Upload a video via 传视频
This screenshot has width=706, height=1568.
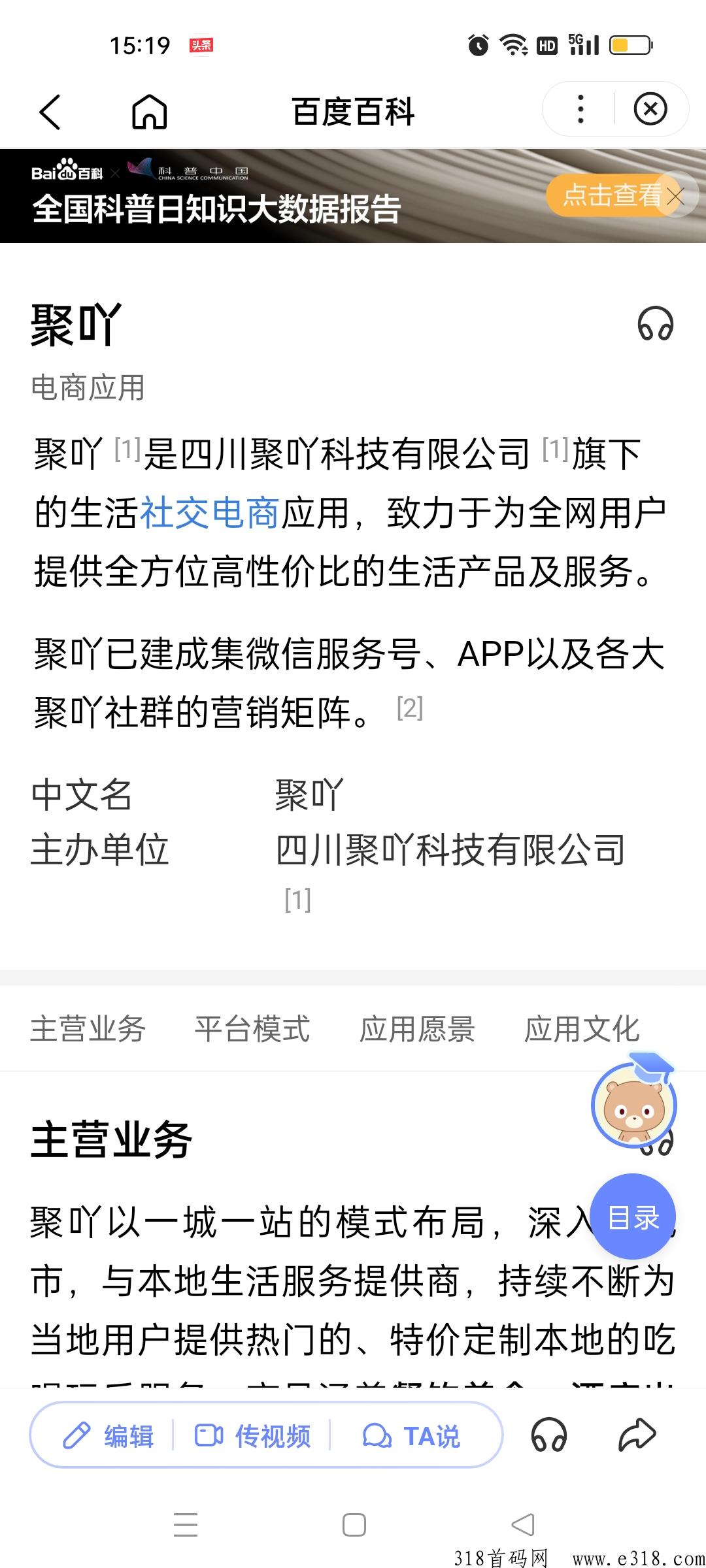pyautogui.click(x=253, y=1436)
